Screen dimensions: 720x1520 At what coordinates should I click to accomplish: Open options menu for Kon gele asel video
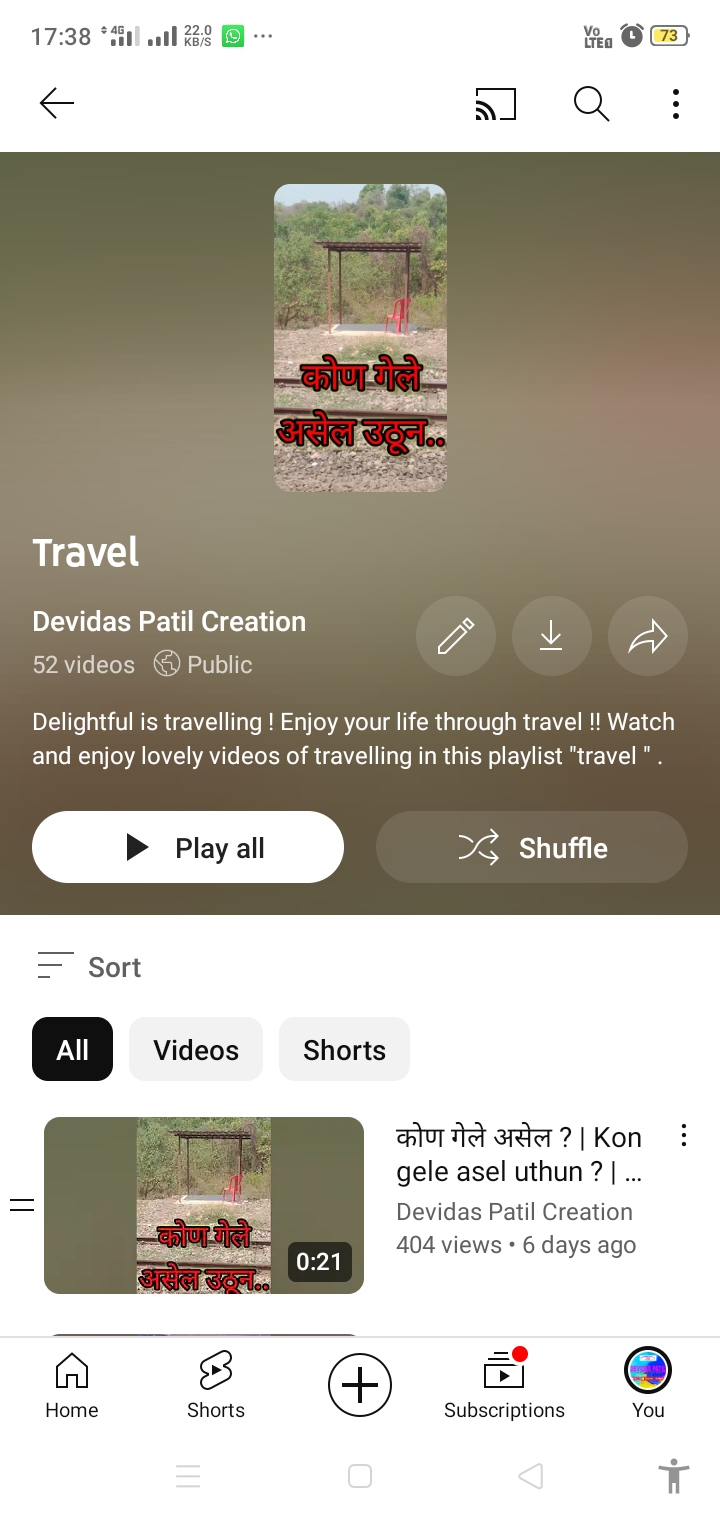point(684,1135)
